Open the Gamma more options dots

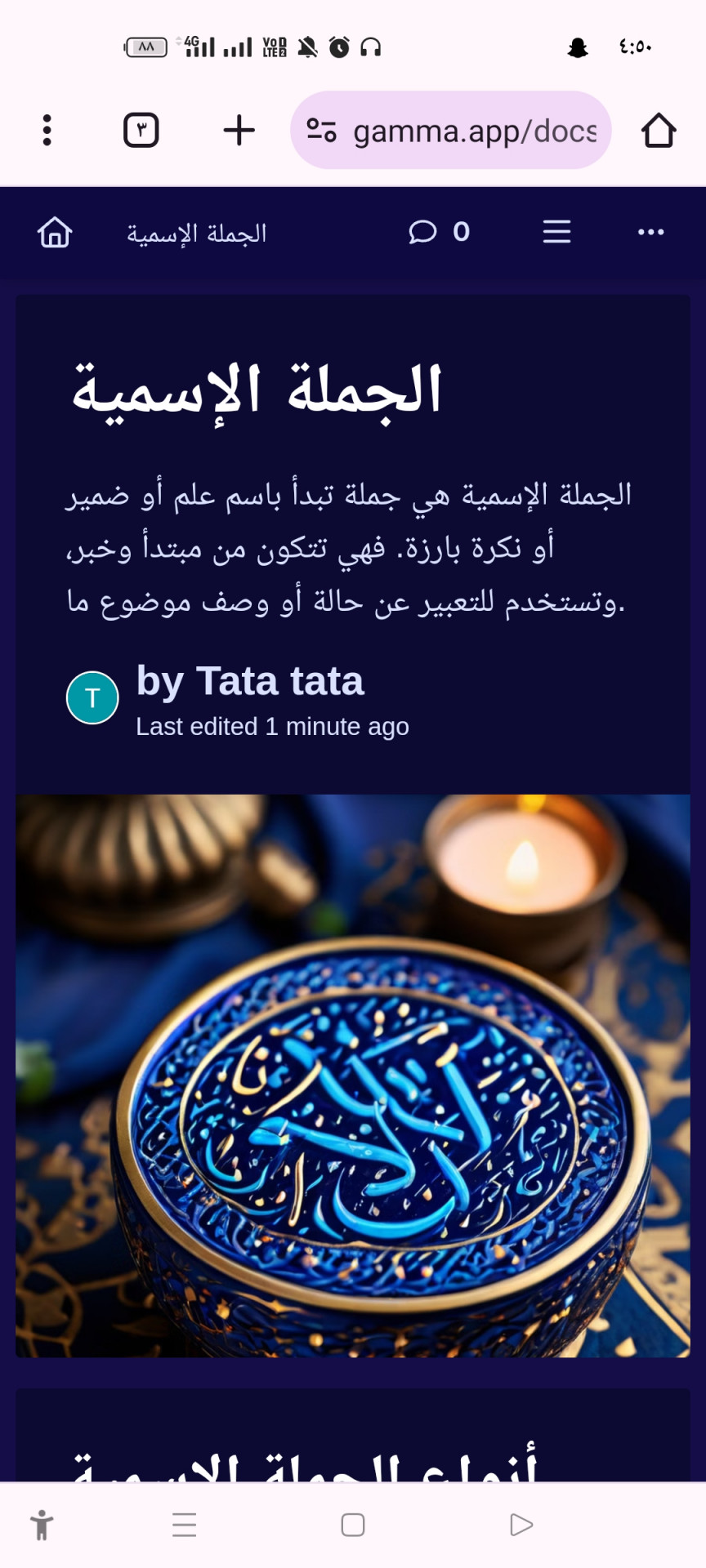click(650, 233)
